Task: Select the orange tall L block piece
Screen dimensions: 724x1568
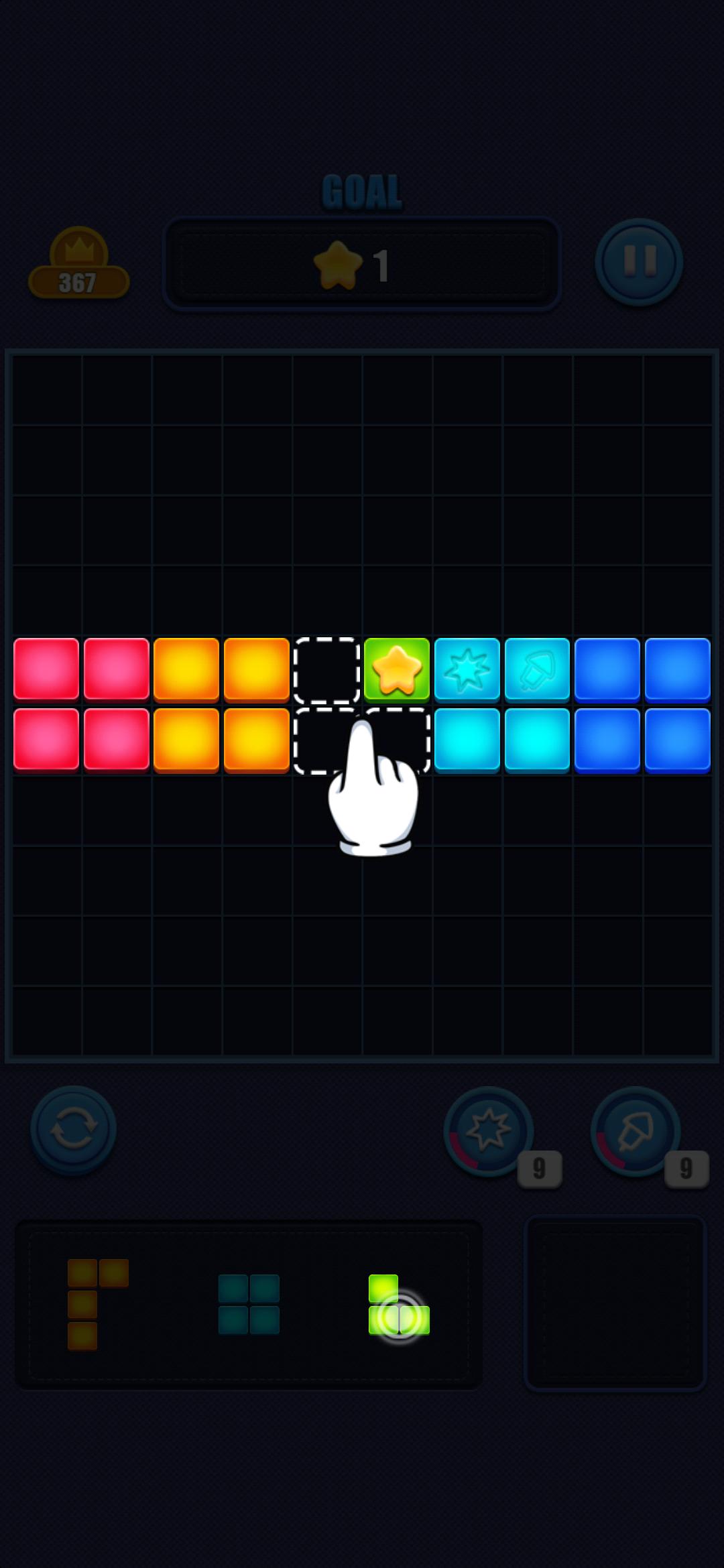Action: coord(98,1304)
